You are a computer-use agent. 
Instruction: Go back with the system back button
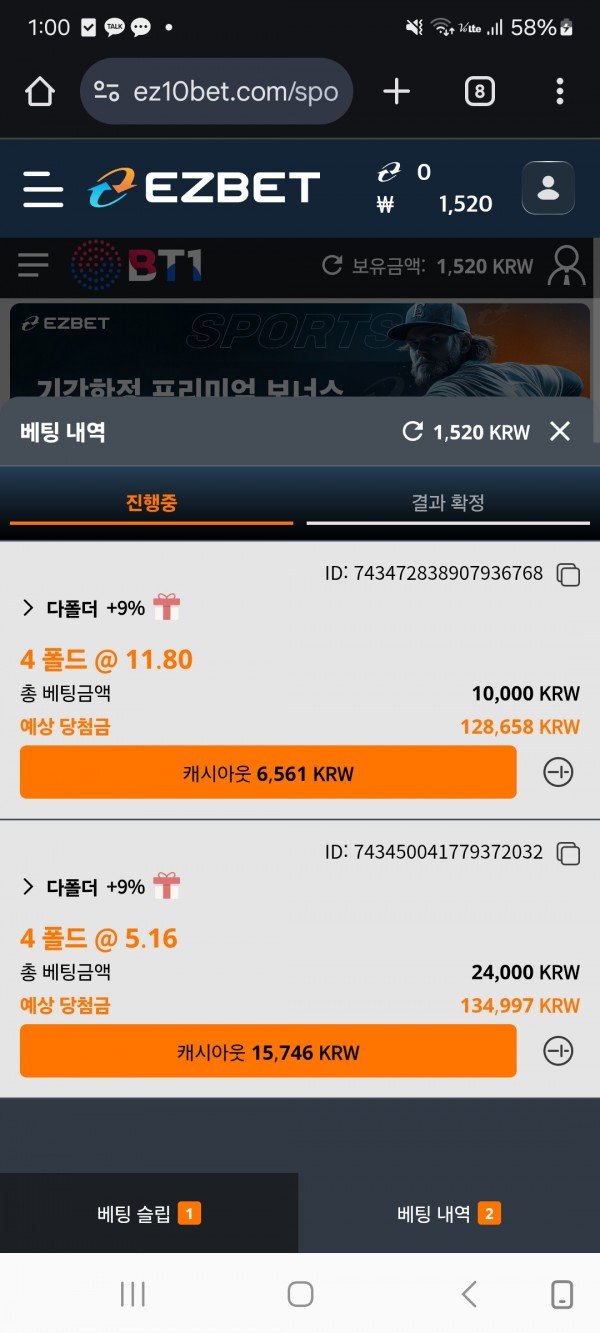click(469, 1294)
